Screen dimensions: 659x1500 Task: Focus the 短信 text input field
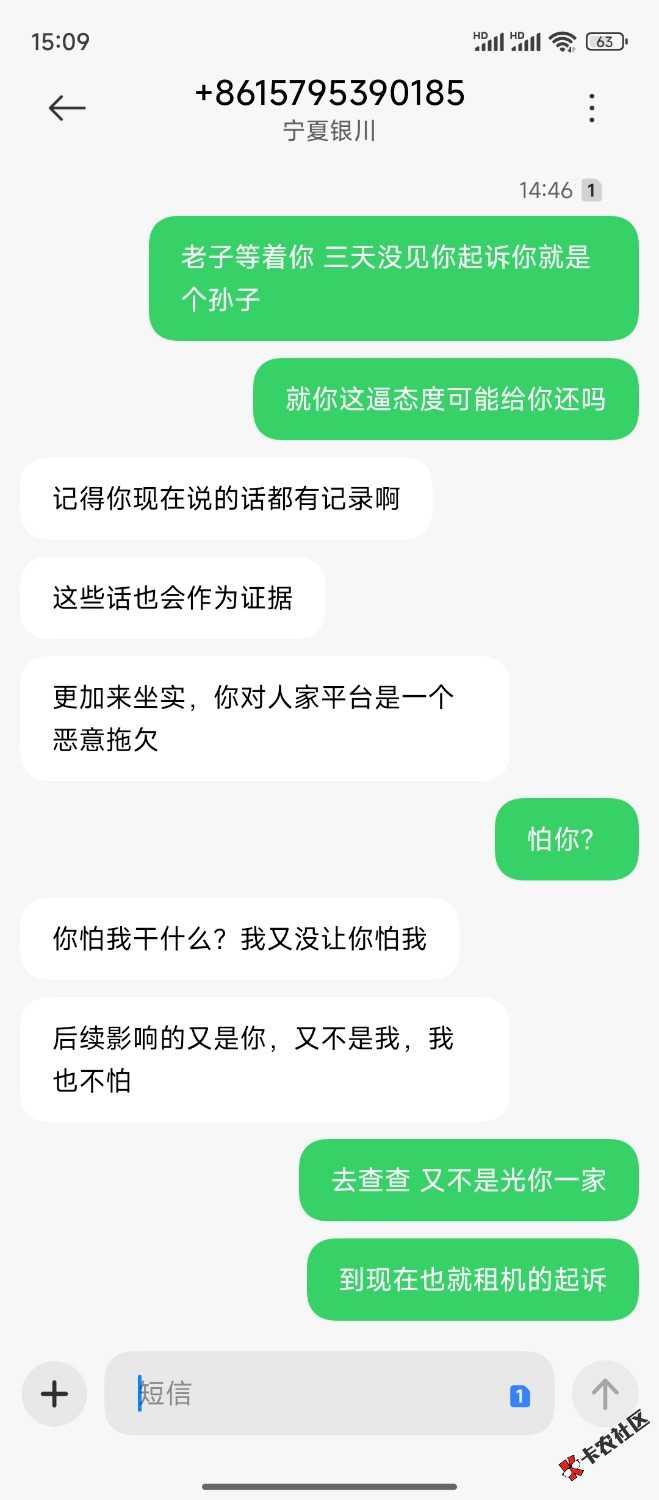[310, 1393]
